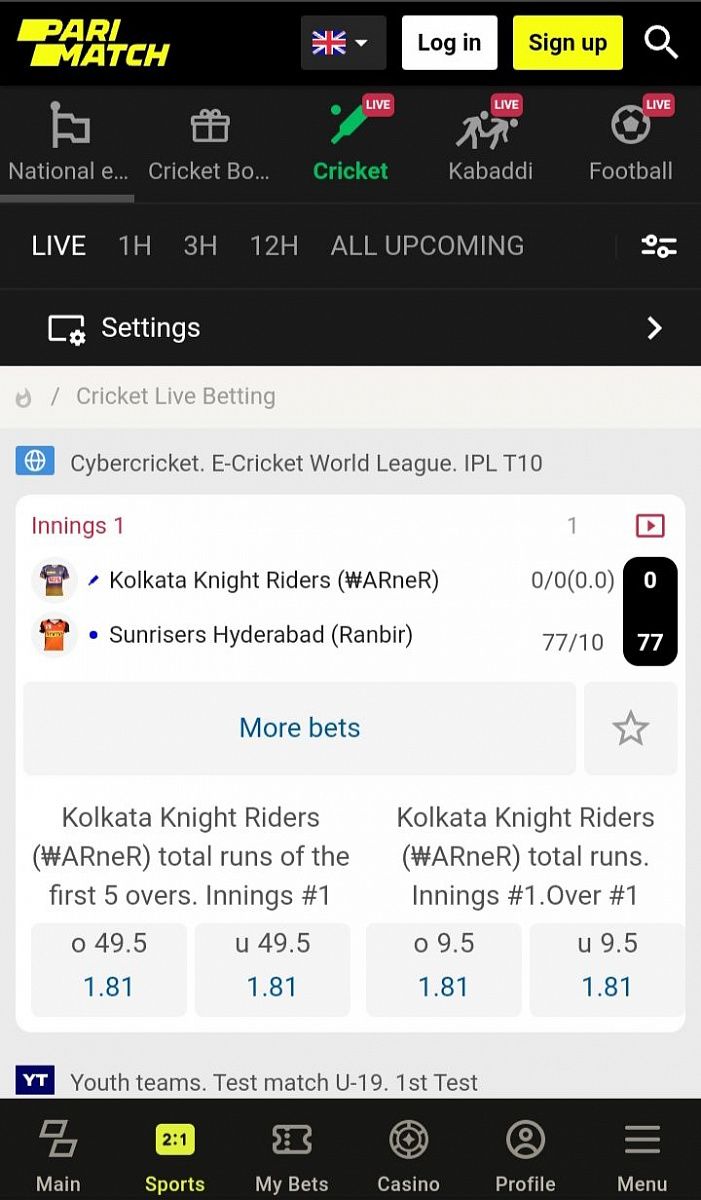Open live stream video icon
This screenshot has width=701, height=1200.
650,526
